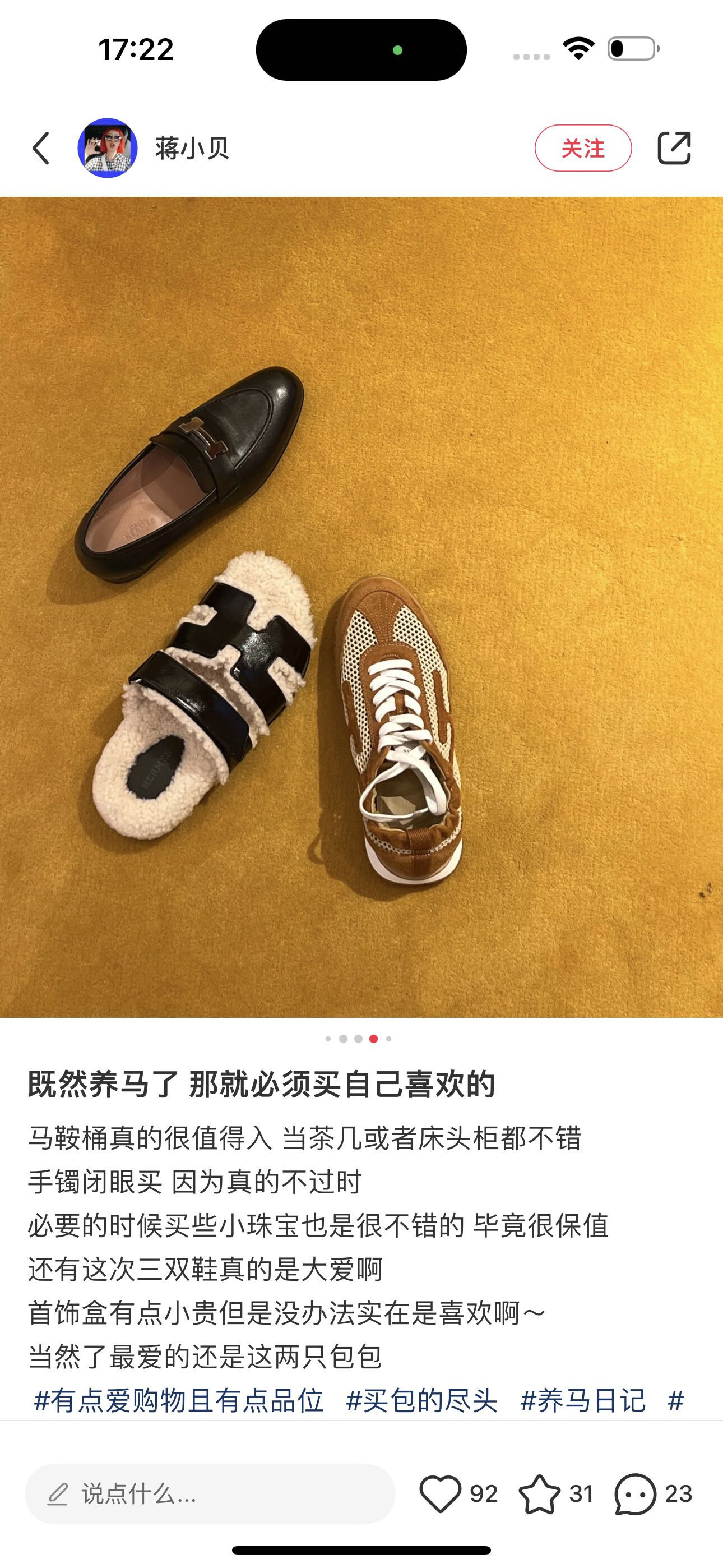
Task: Share this post
Action: pyautogui.click(x=674, y=148)
